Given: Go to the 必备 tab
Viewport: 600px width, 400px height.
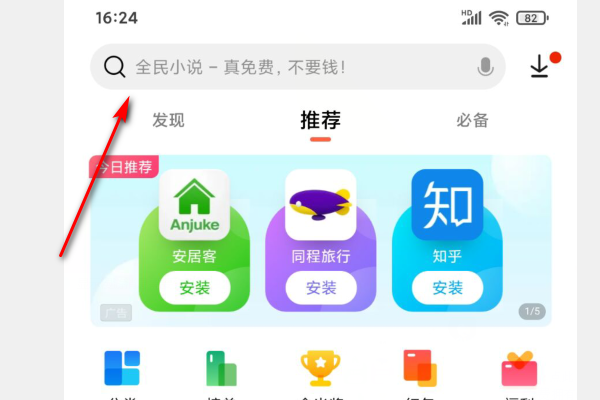Looking at the screenshot, I should (x=472, y=121).
